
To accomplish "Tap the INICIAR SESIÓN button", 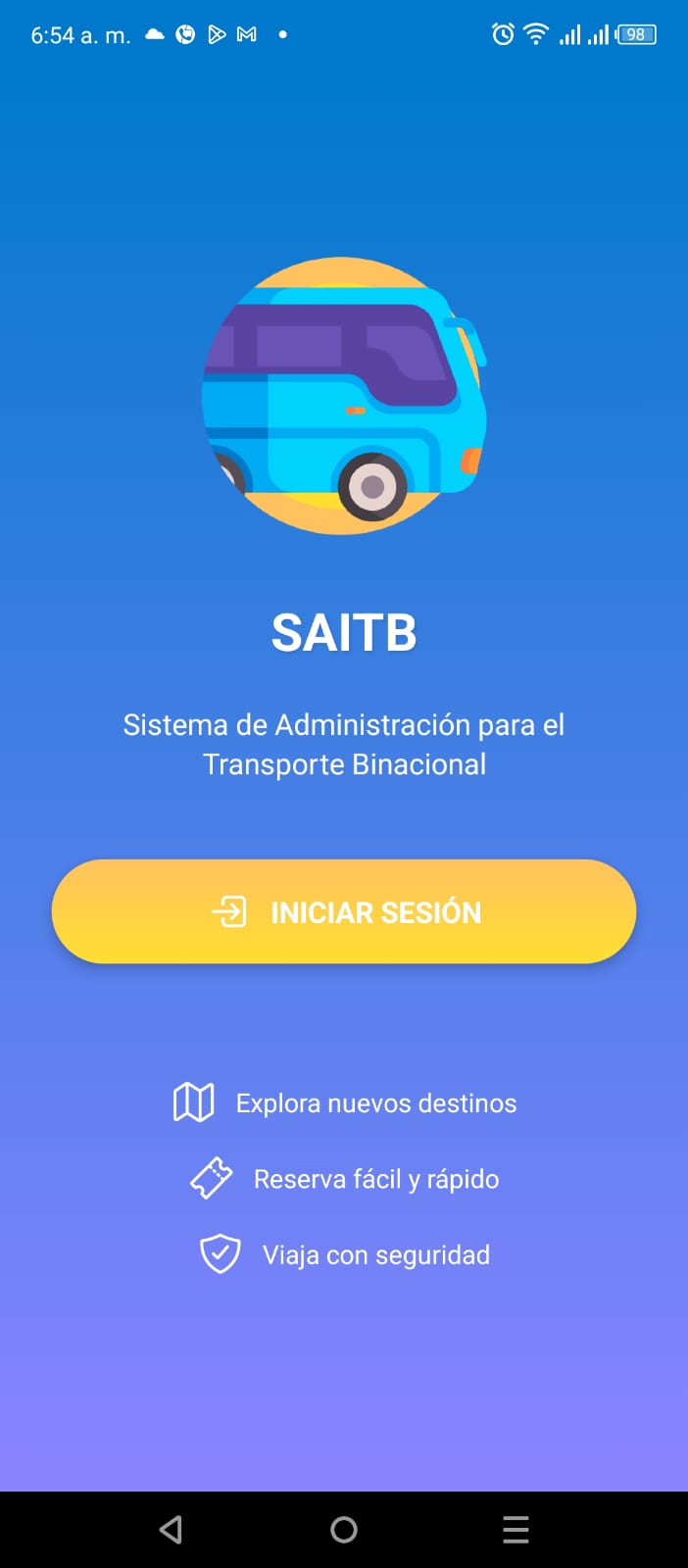I will (x=344, y=911).
